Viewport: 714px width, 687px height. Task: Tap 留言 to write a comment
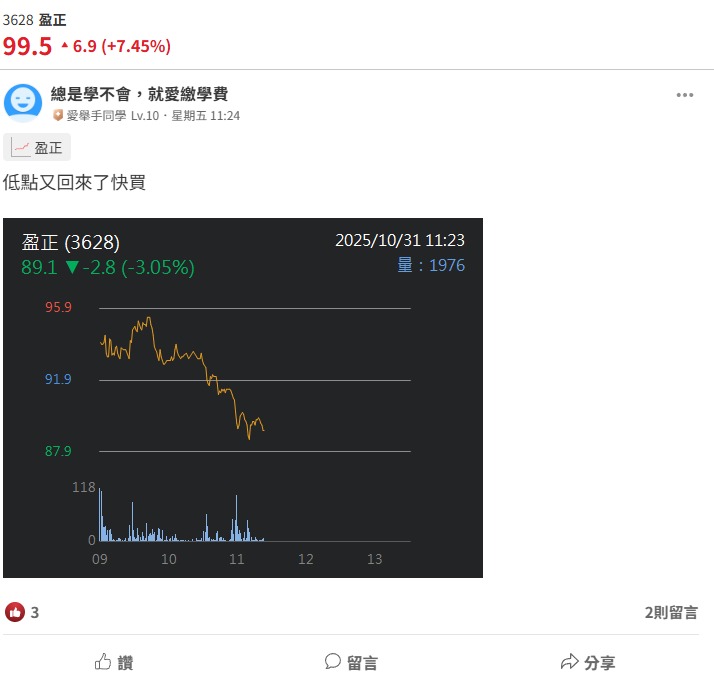tap(351, 662)
